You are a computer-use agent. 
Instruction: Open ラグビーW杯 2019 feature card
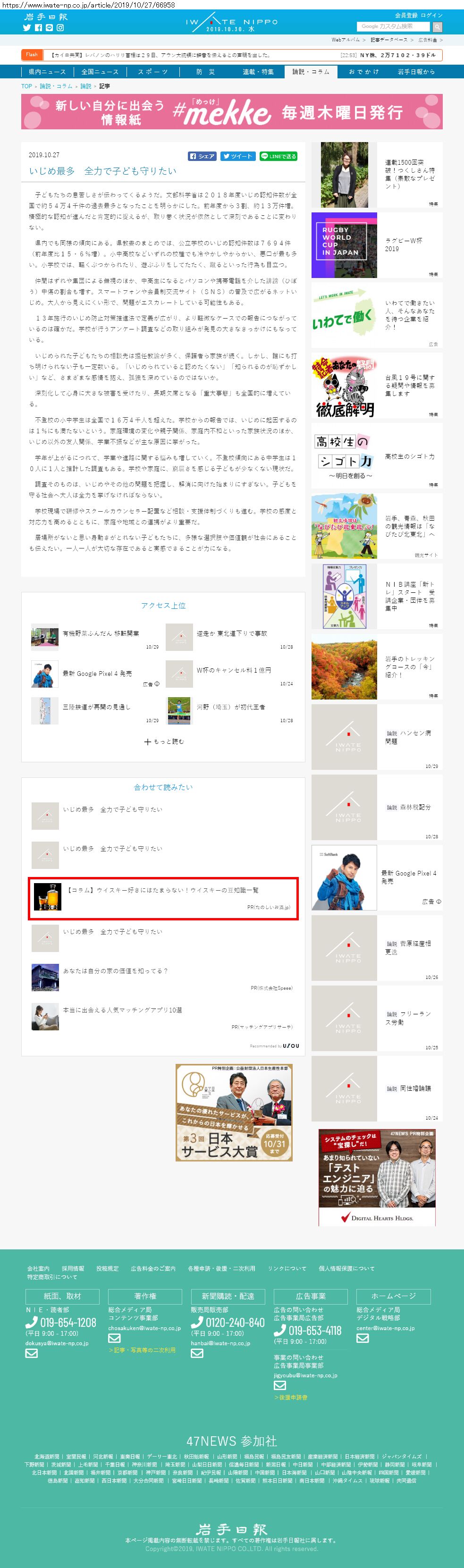point(376,244)
